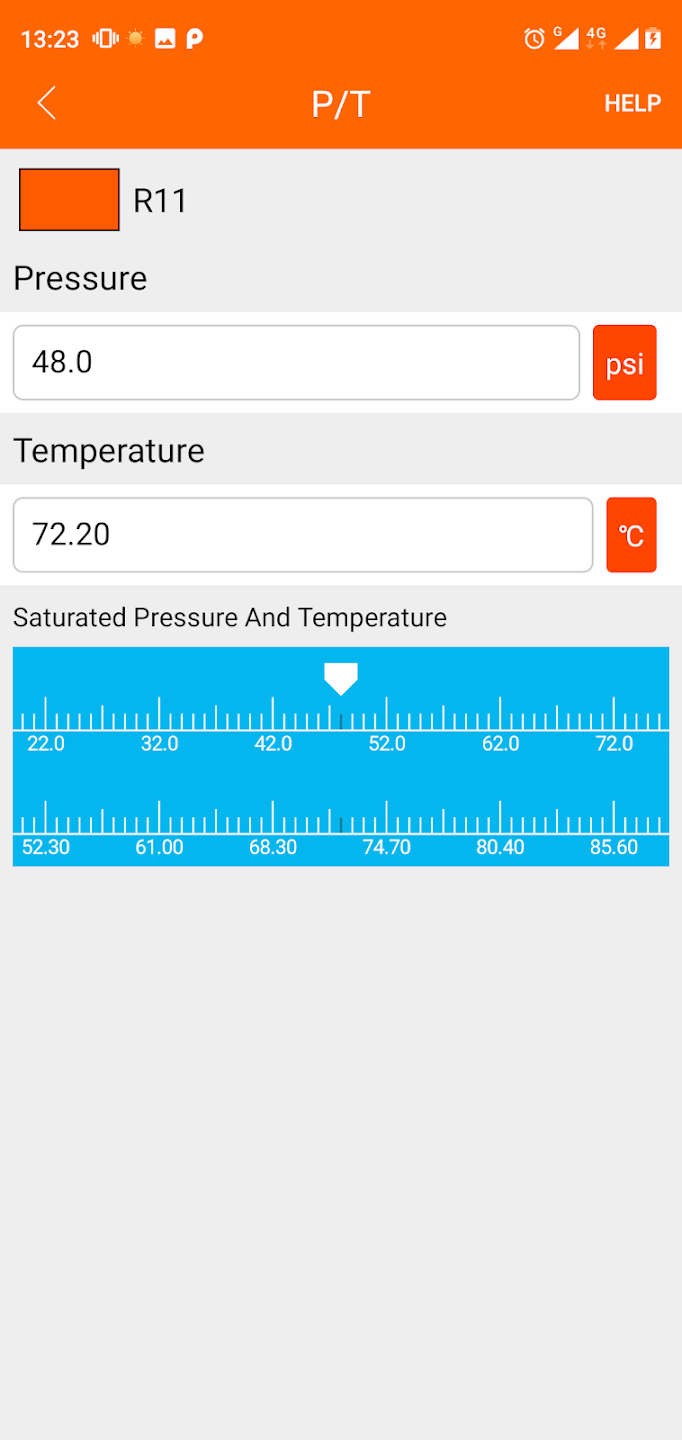Change the psi pressure unit

tap(624, 363)
